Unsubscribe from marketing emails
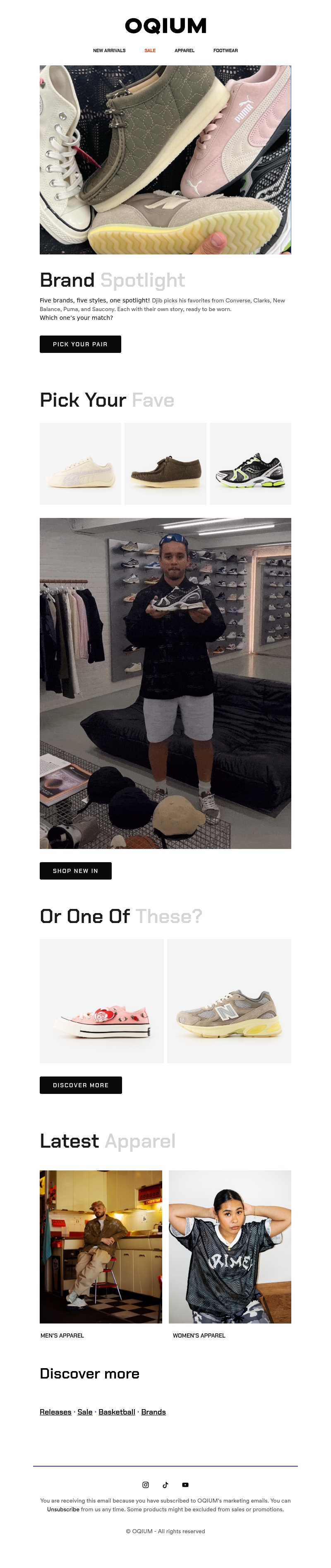 coord(63,1509)
